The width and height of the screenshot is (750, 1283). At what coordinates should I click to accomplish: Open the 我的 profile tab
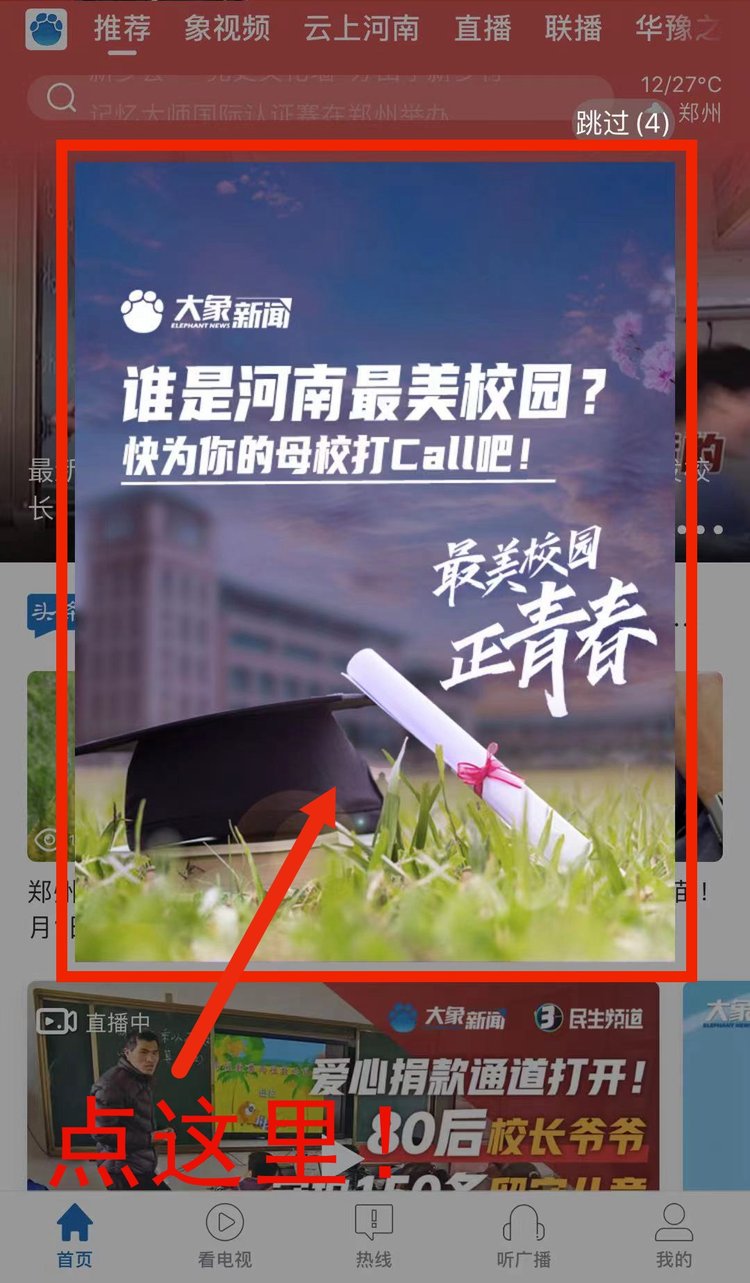click(673, 1235)
